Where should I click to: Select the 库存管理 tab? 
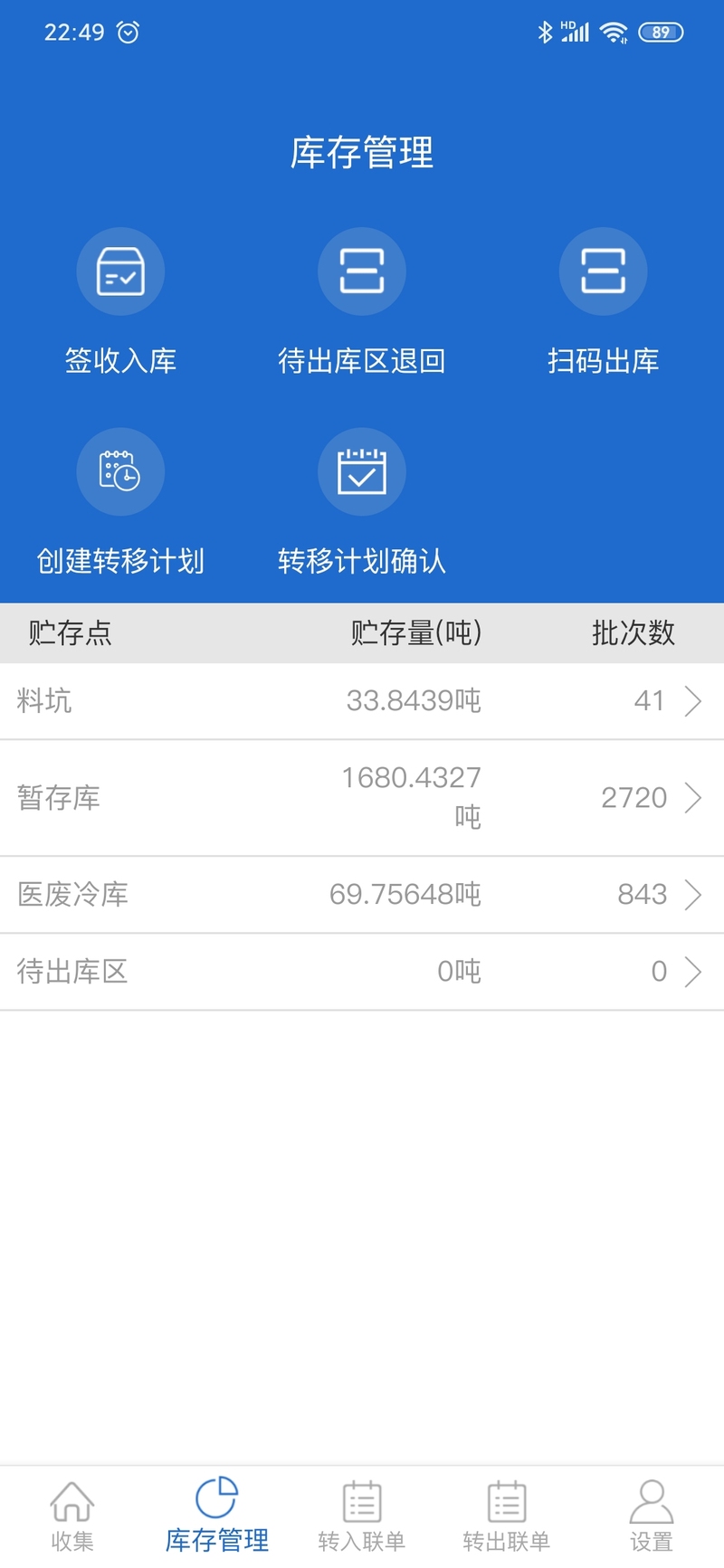click(217, 1516)
